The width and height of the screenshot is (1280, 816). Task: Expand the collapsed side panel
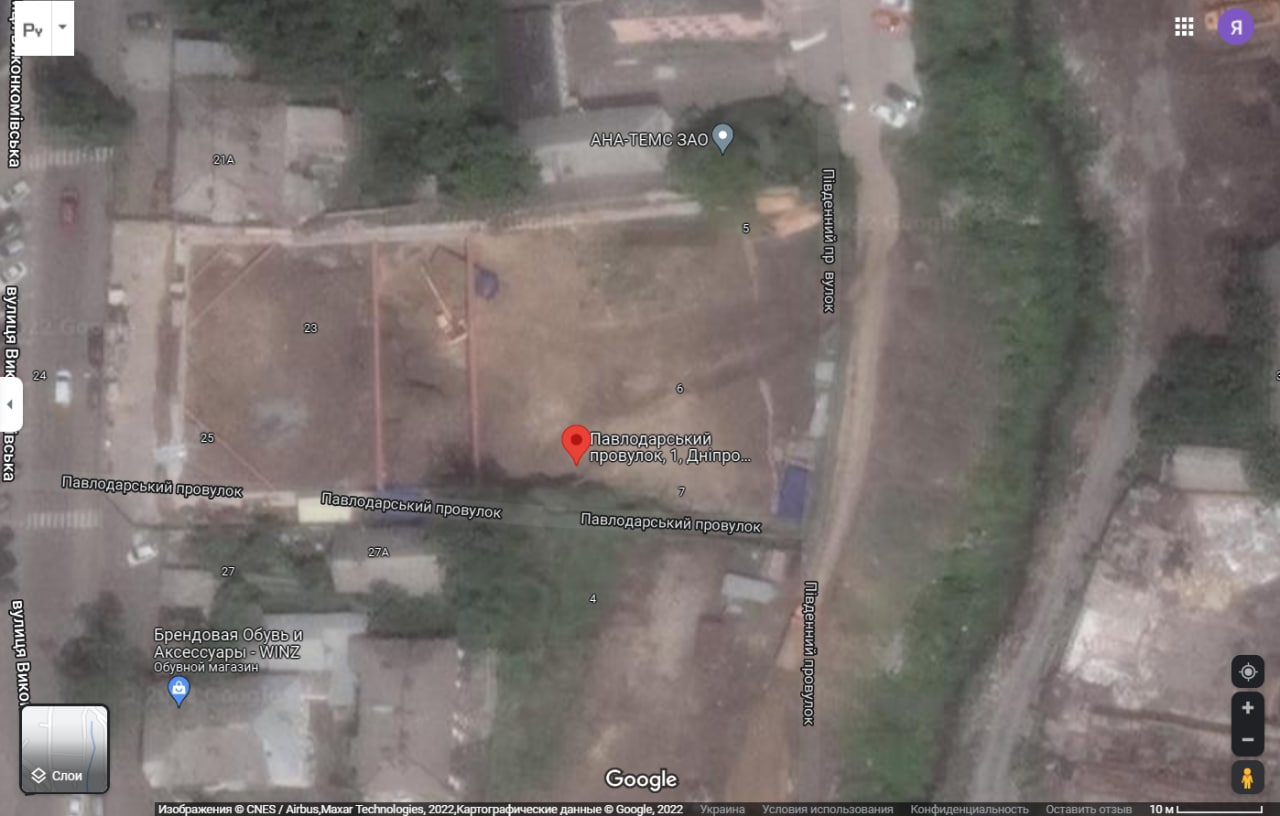[10, 405]
